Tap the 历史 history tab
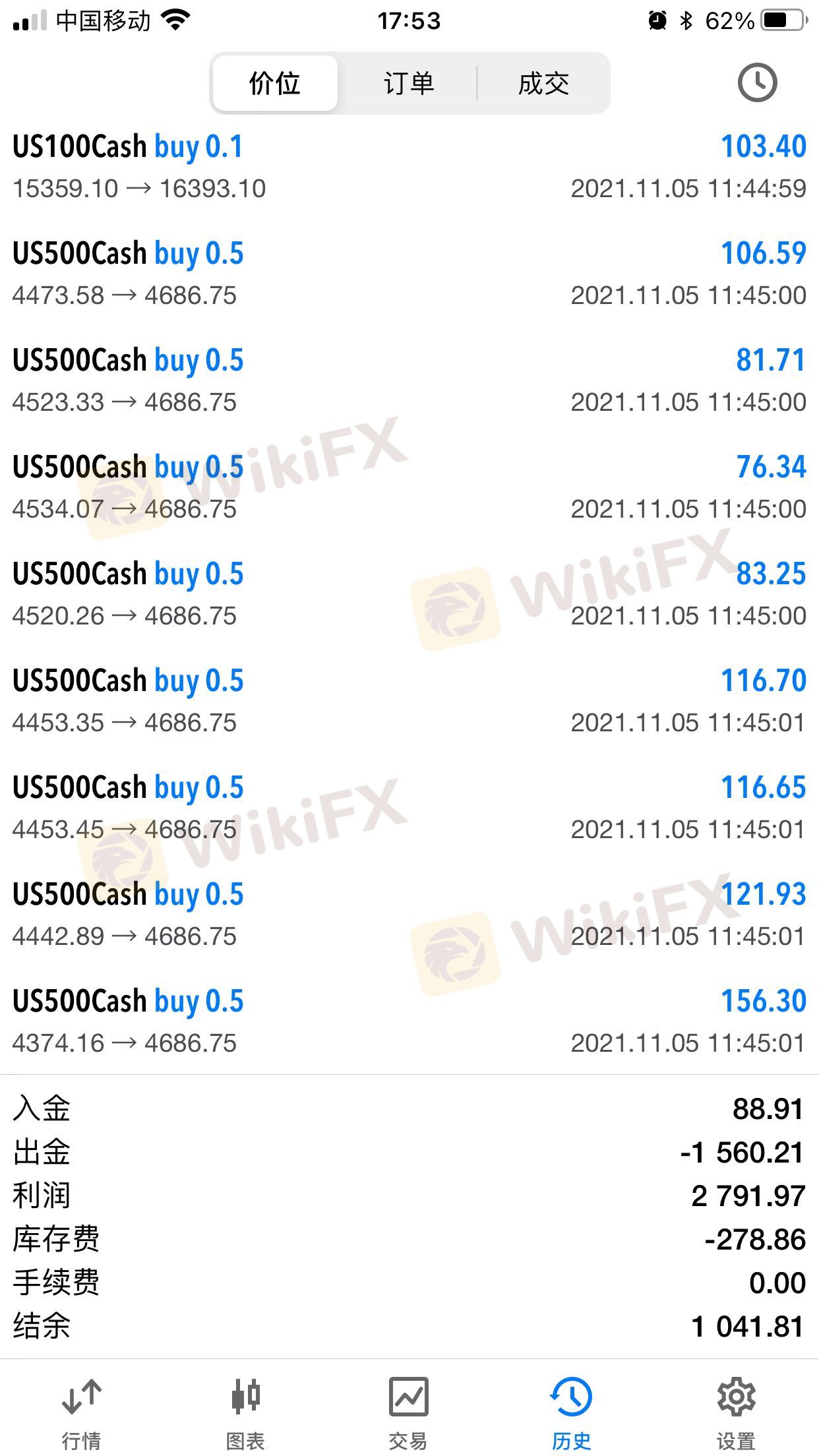This screenshot has width=819, height=1456. (571, 1410)
